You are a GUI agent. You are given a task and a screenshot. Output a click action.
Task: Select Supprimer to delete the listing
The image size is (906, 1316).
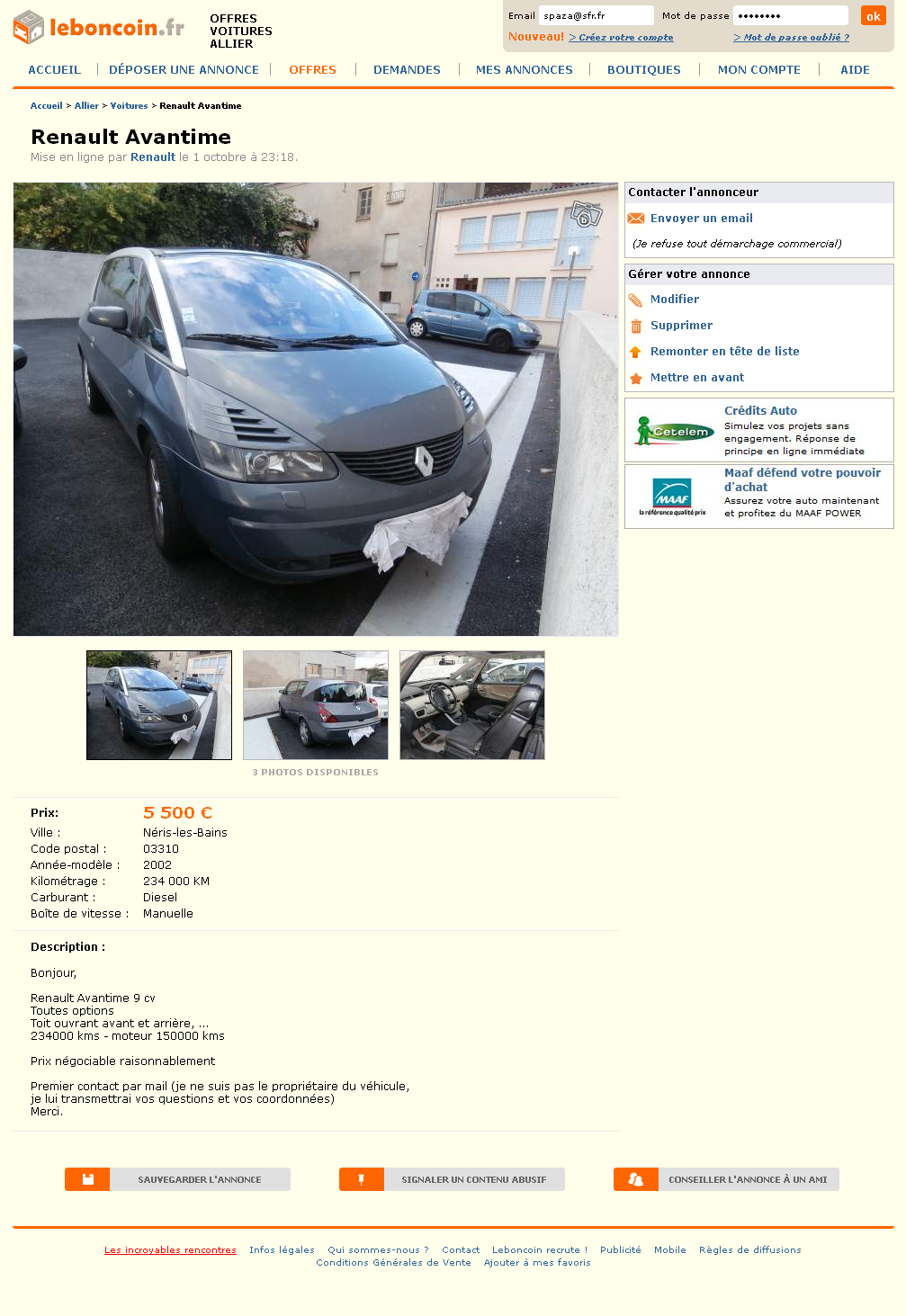[681, 326]
